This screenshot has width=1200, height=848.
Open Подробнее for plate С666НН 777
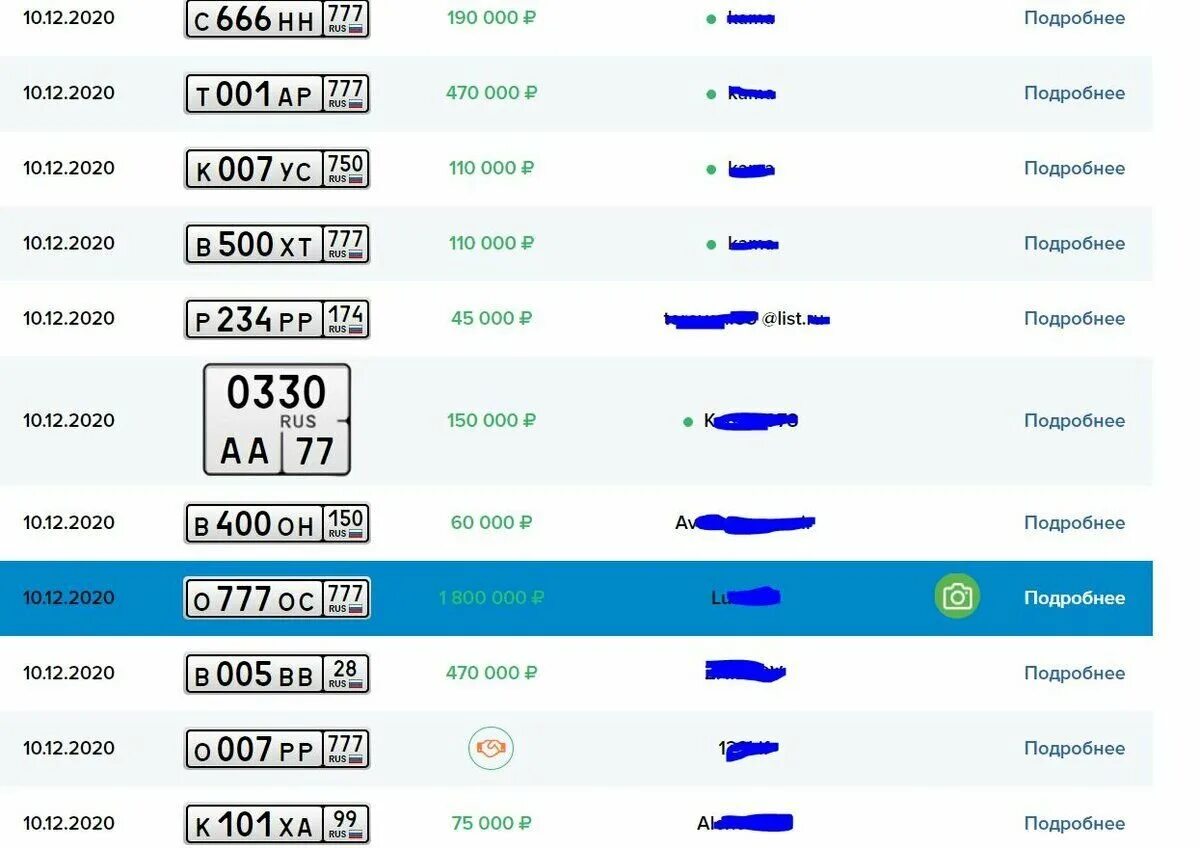point(1074,18)
